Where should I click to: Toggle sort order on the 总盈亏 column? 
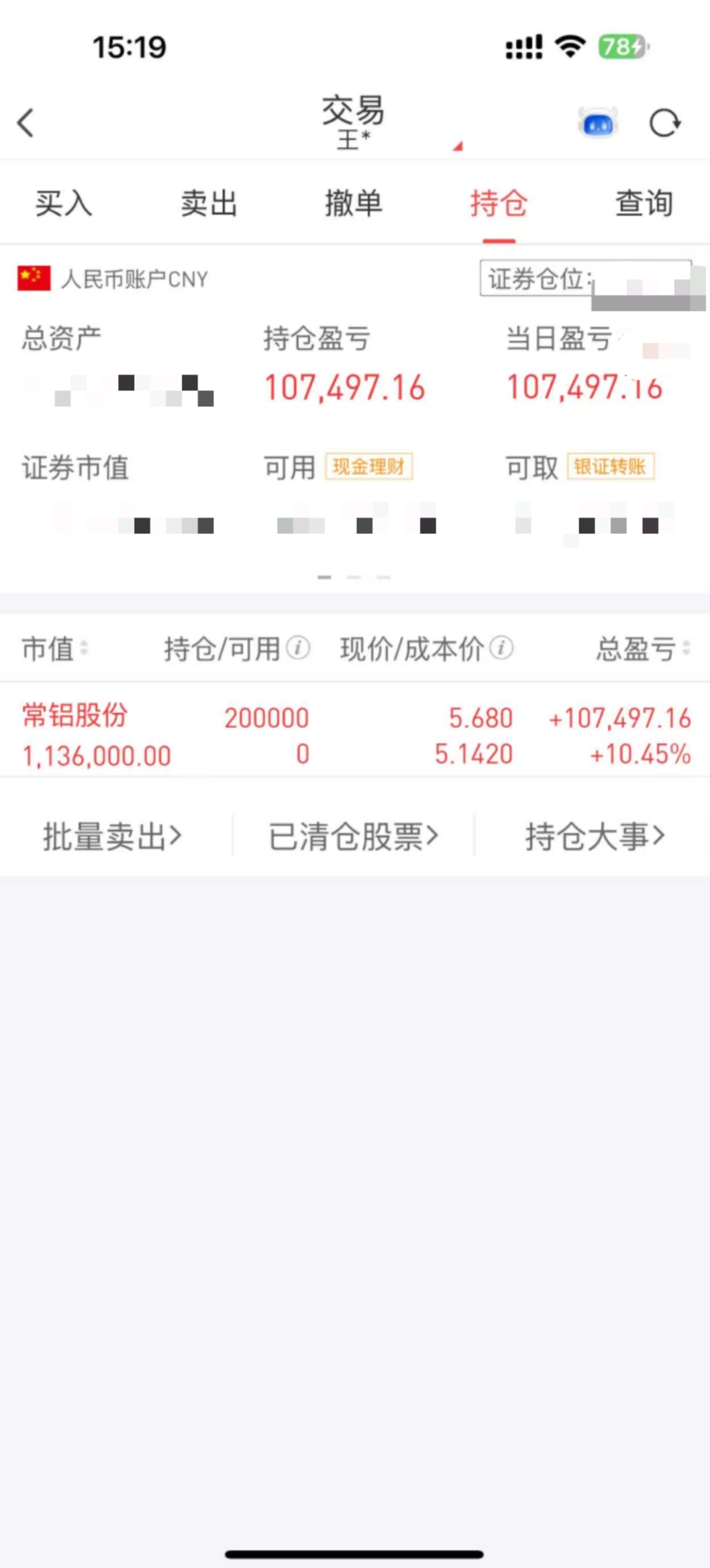coord(686,648)
